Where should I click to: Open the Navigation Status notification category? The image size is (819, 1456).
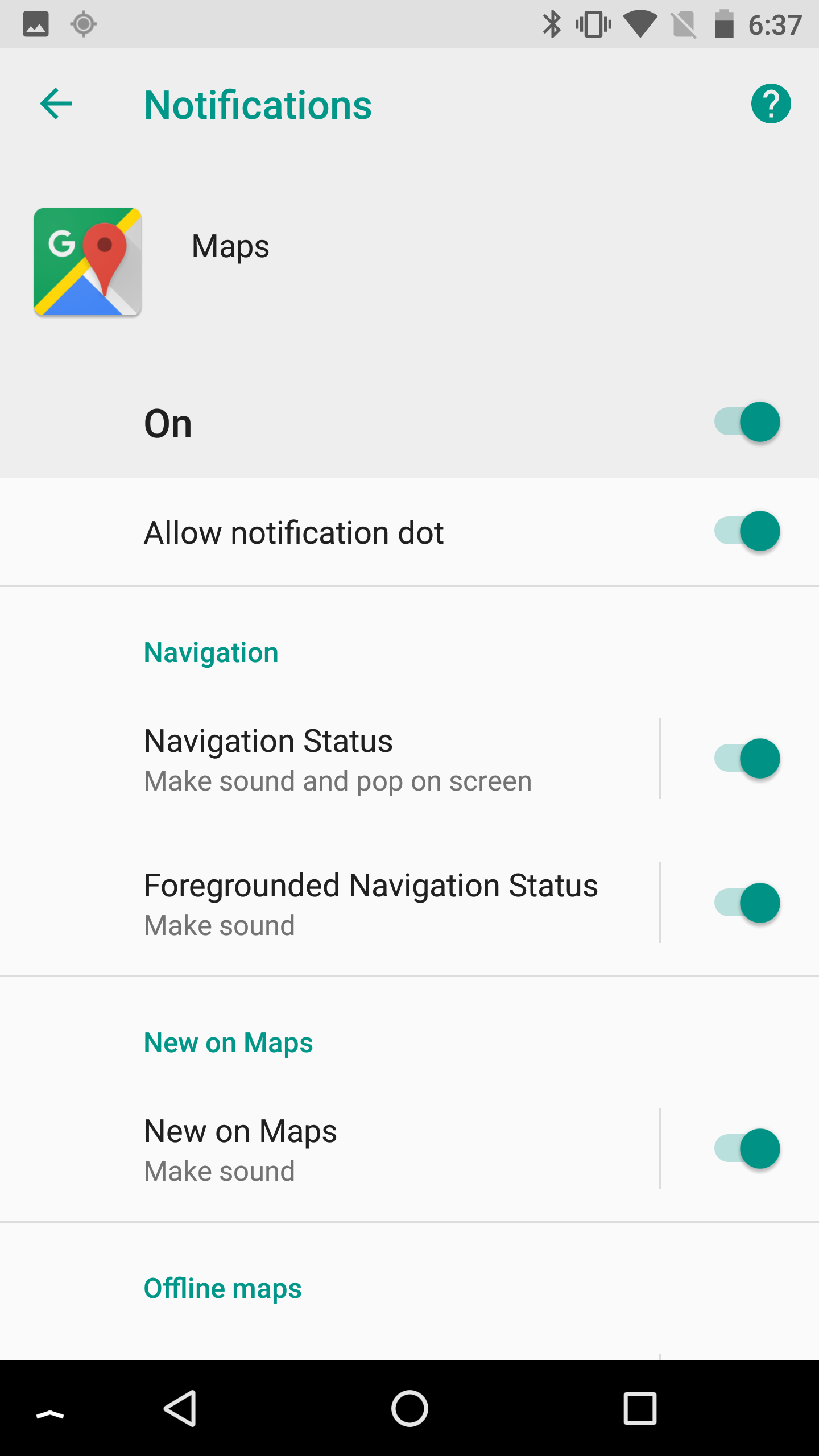click(x=341, y=758)
